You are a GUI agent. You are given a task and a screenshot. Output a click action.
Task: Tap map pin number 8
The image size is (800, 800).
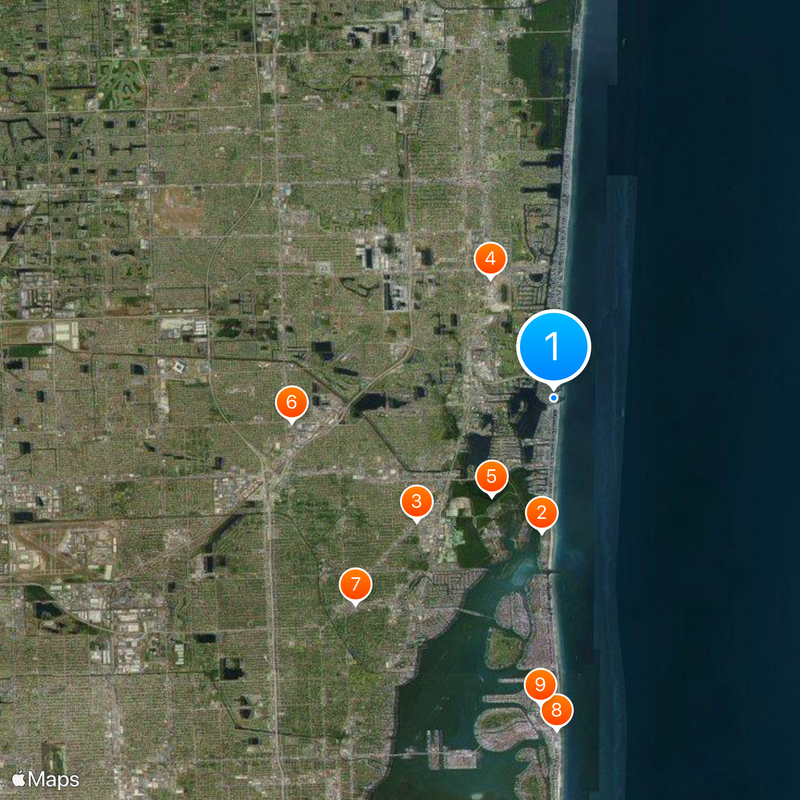click(x=557, y=711)
